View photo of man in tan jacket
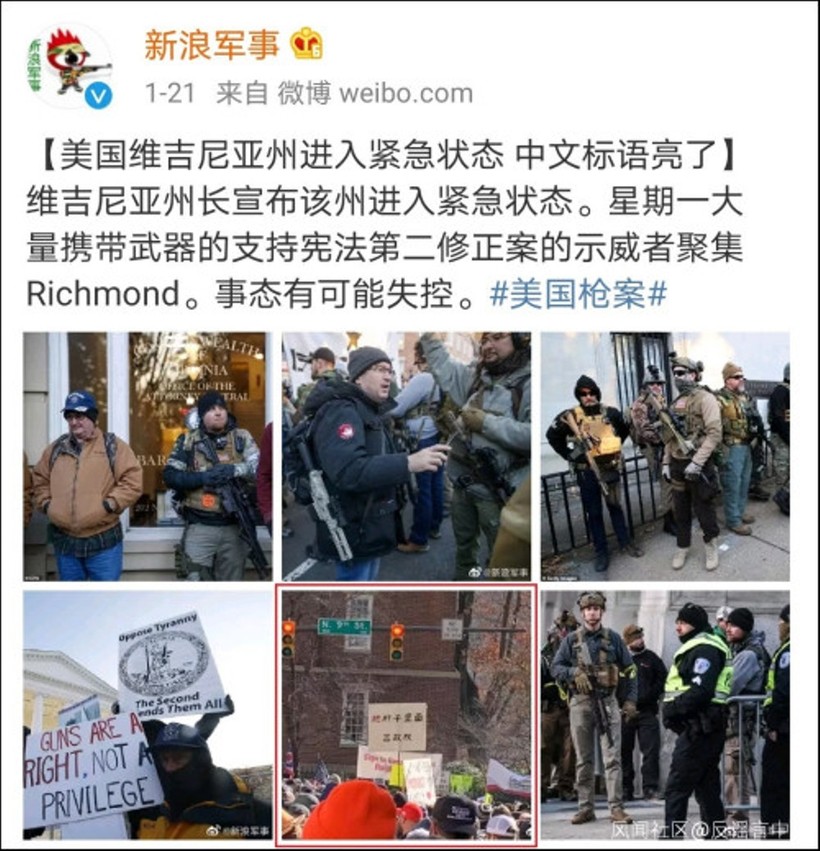 147,456
